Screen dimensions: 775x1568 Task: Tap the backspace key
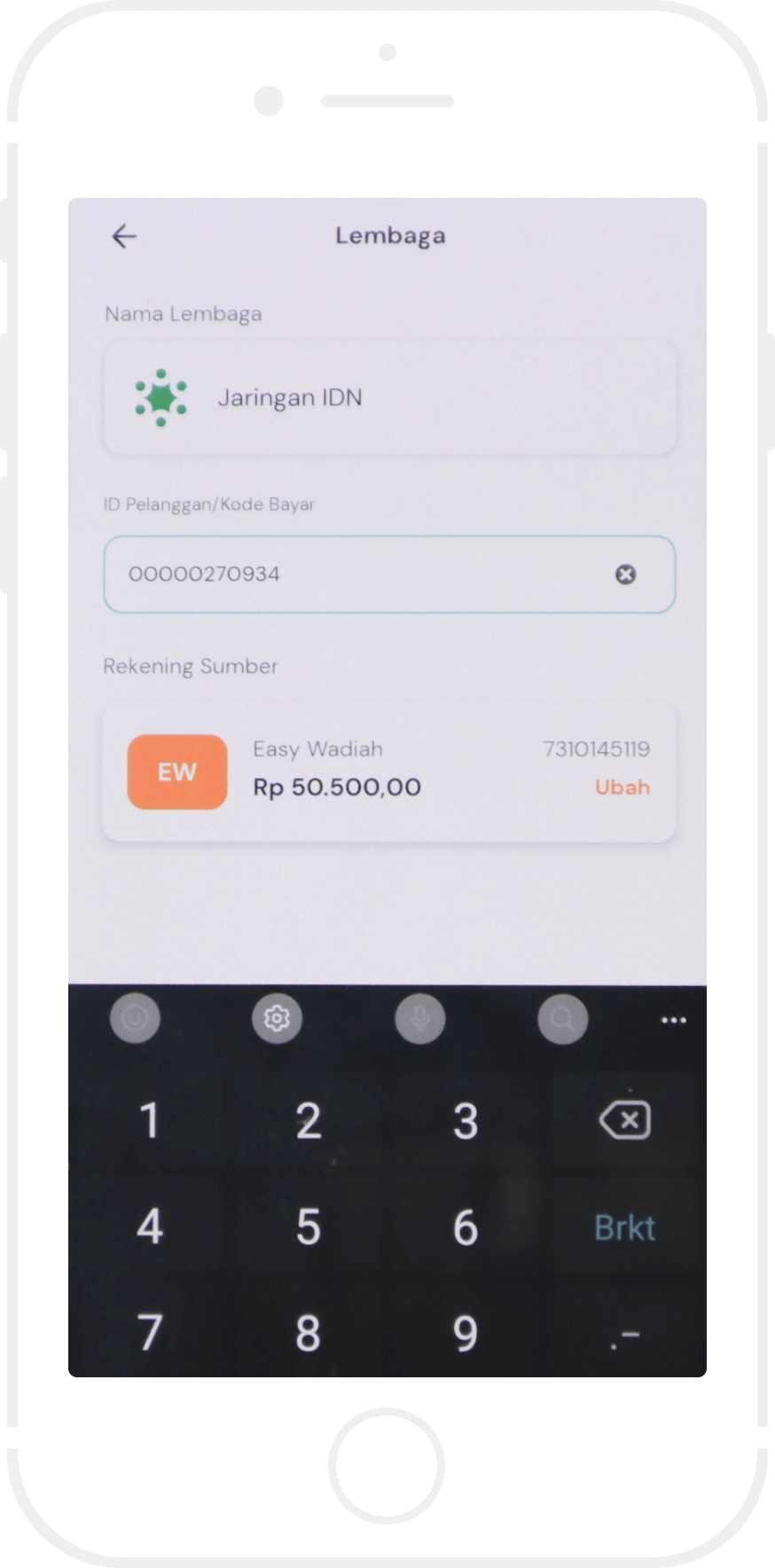pos(625,1121)
